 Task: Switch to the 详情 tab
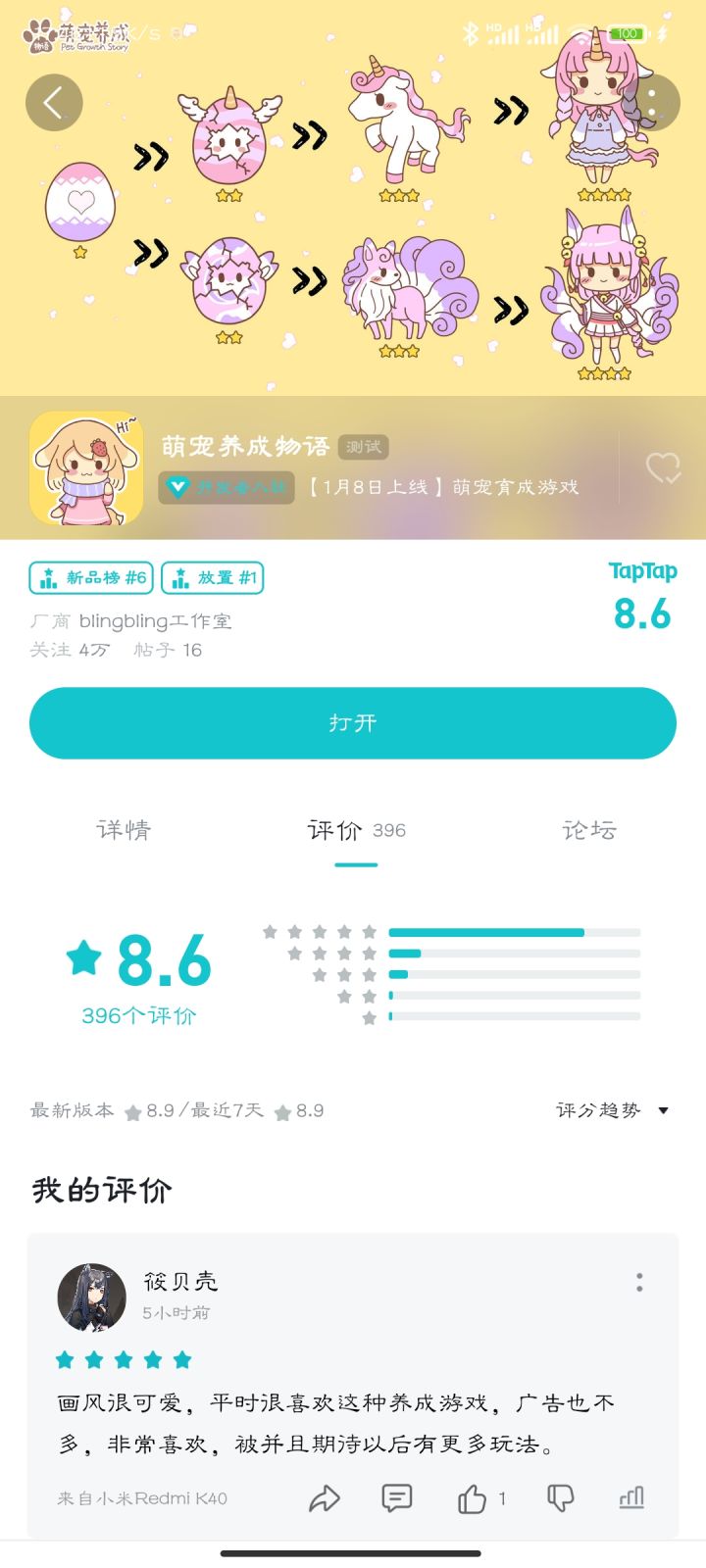125,830
